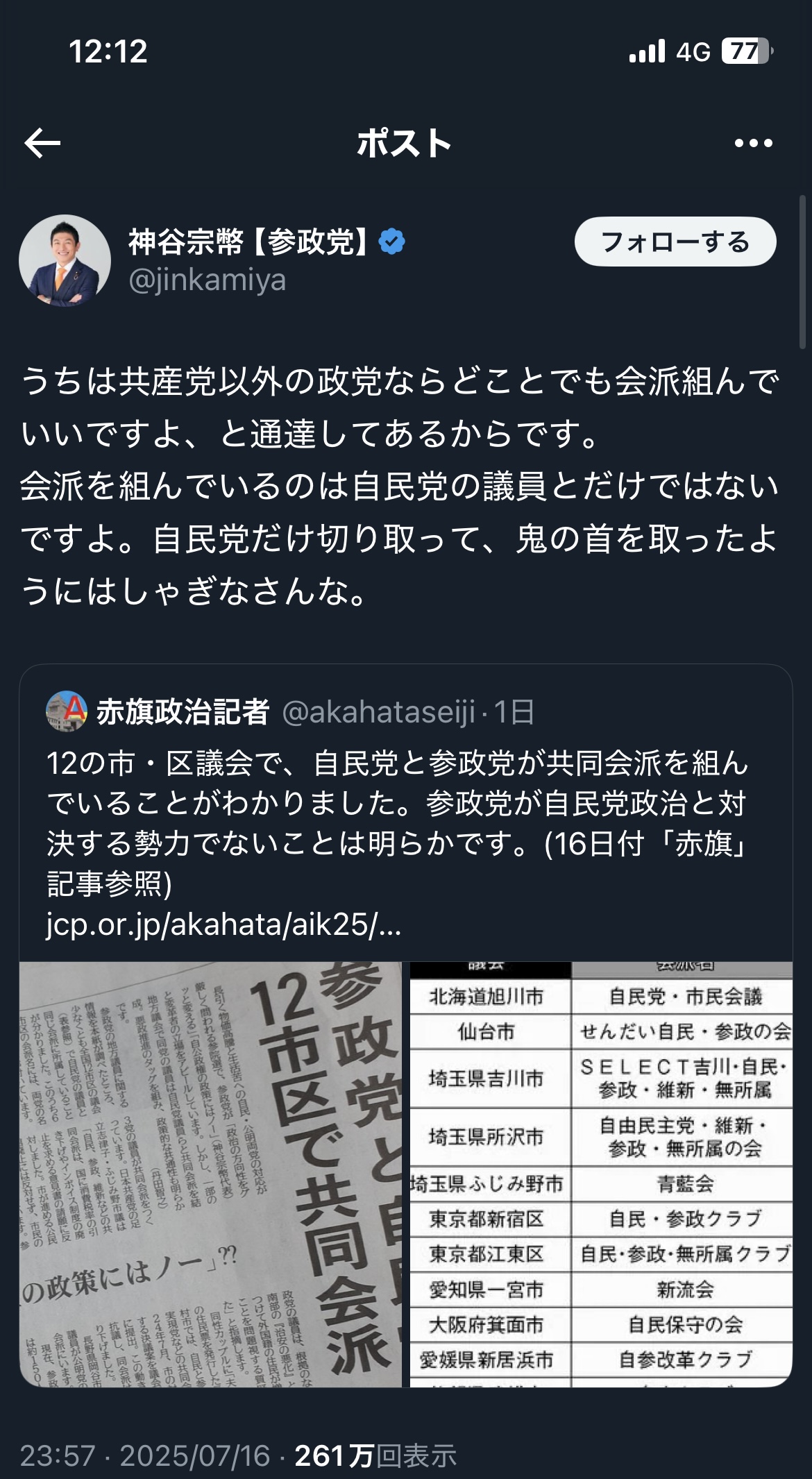Open the @jinkamiya handle

pos(208,280)
